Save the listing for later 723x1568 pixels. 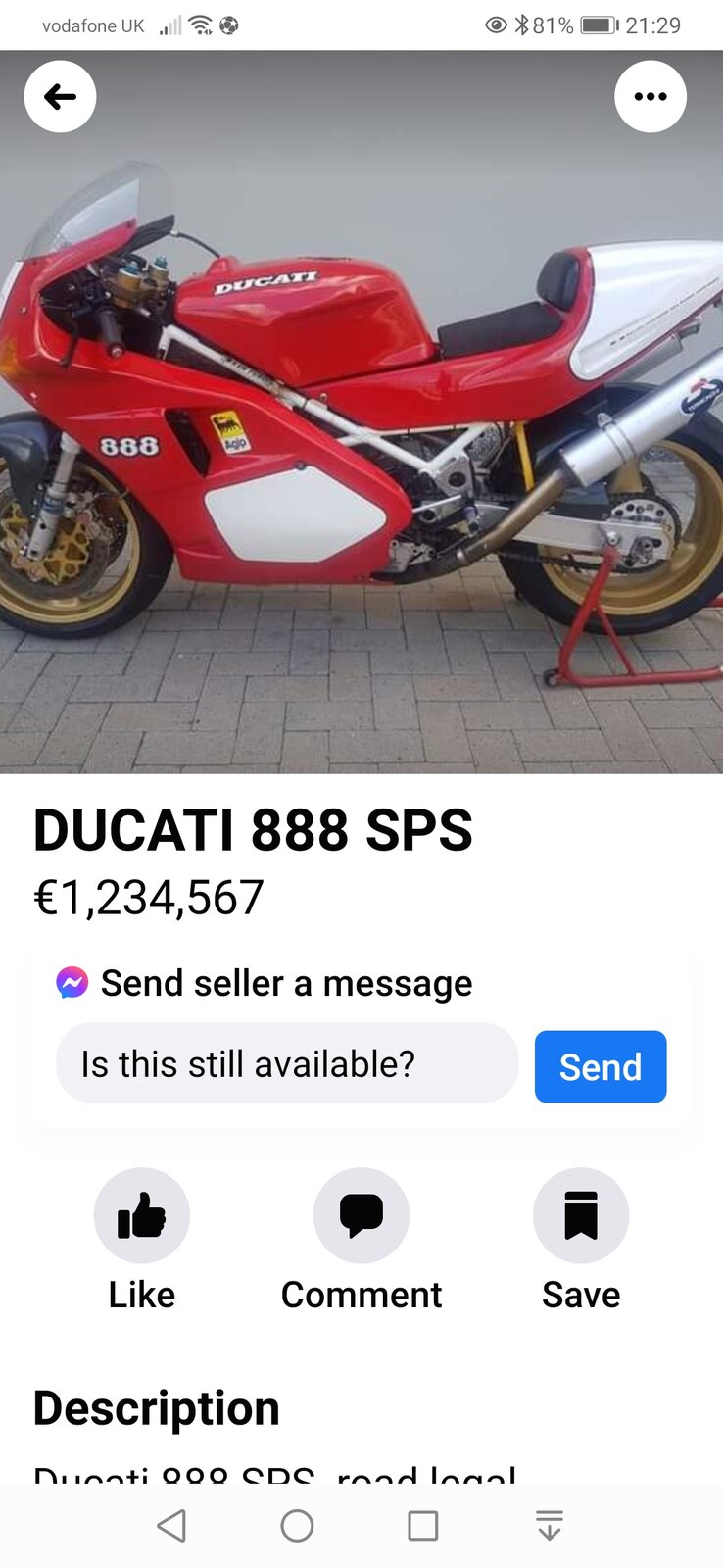click(580, 1216)
